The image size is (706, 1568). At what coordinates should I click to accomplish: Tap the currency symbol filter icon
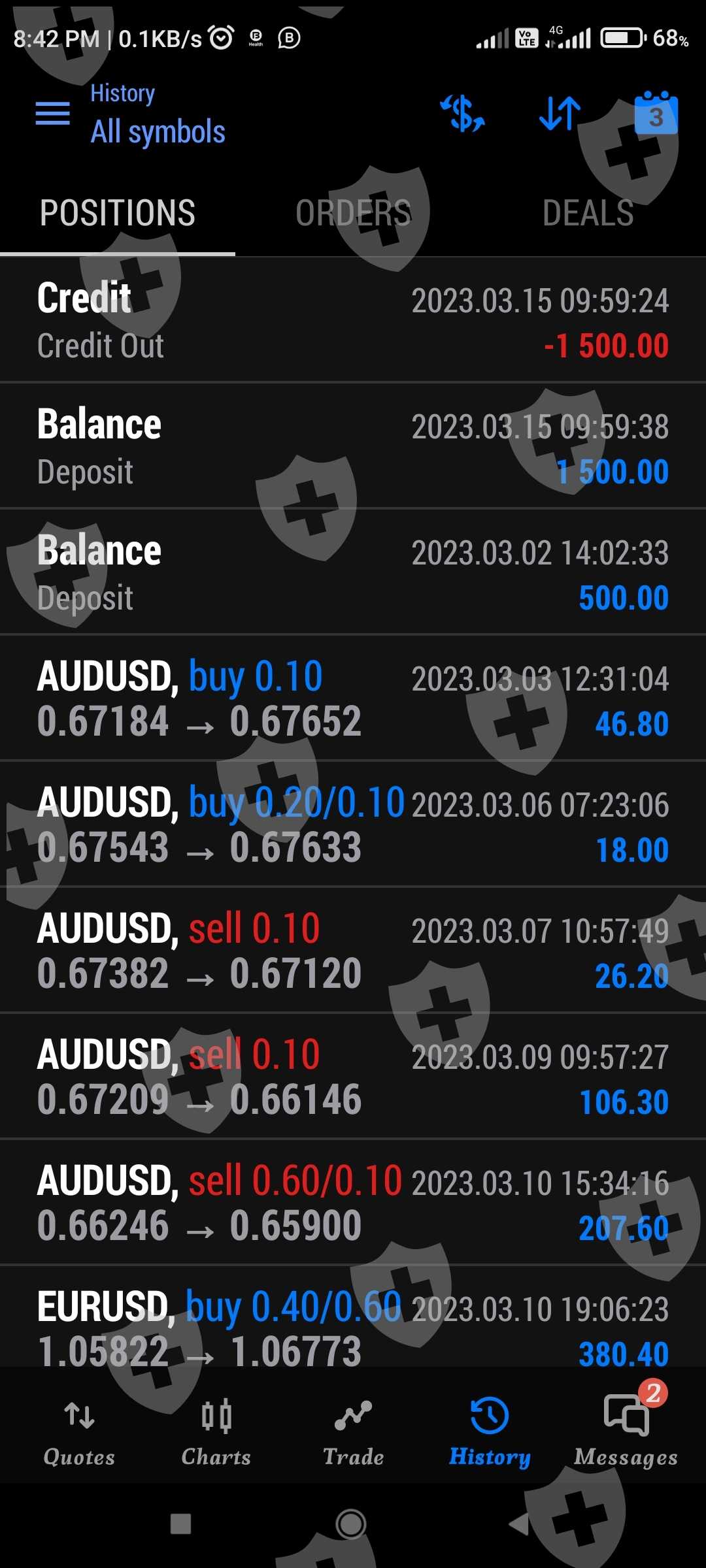tap(463, 113)
